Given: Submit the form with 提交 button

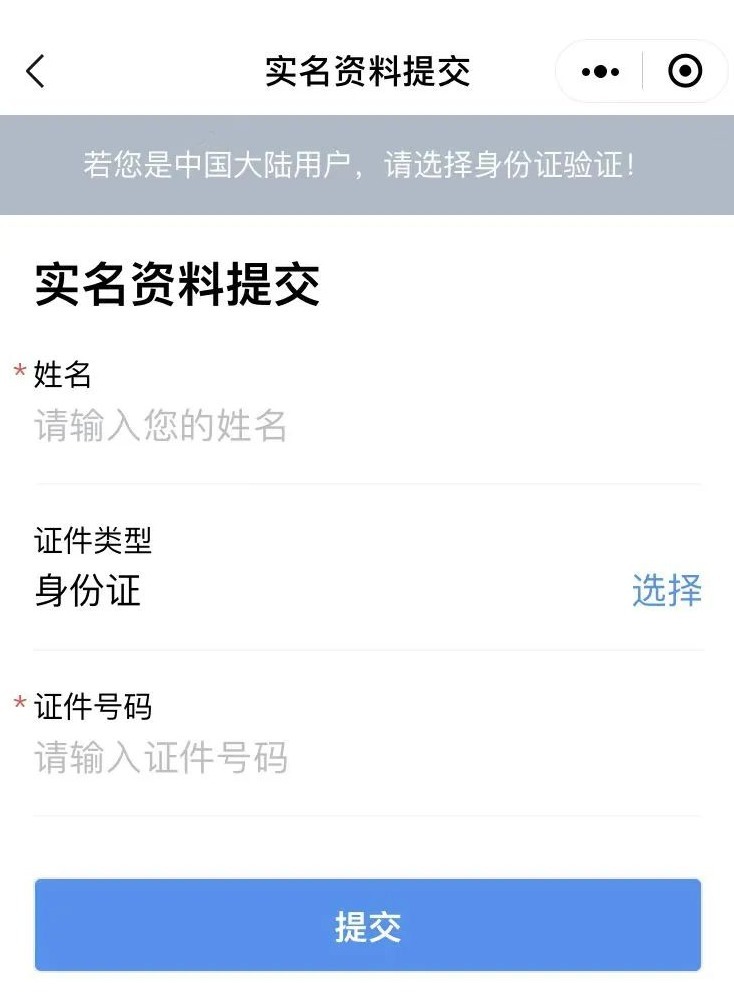Looking at the screenshot, I should [368, 925].
